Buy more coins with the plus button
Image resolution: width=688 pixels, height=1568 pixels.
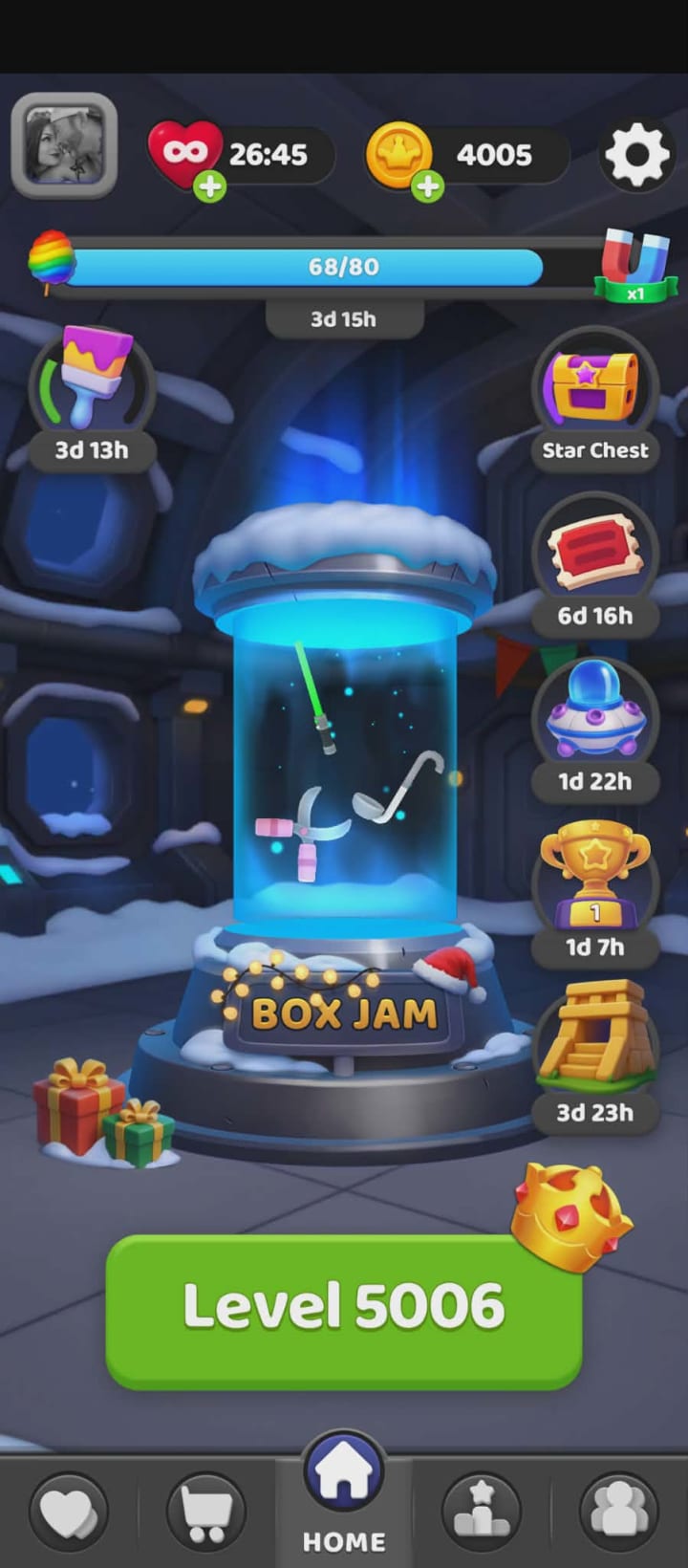click(427, 186)
